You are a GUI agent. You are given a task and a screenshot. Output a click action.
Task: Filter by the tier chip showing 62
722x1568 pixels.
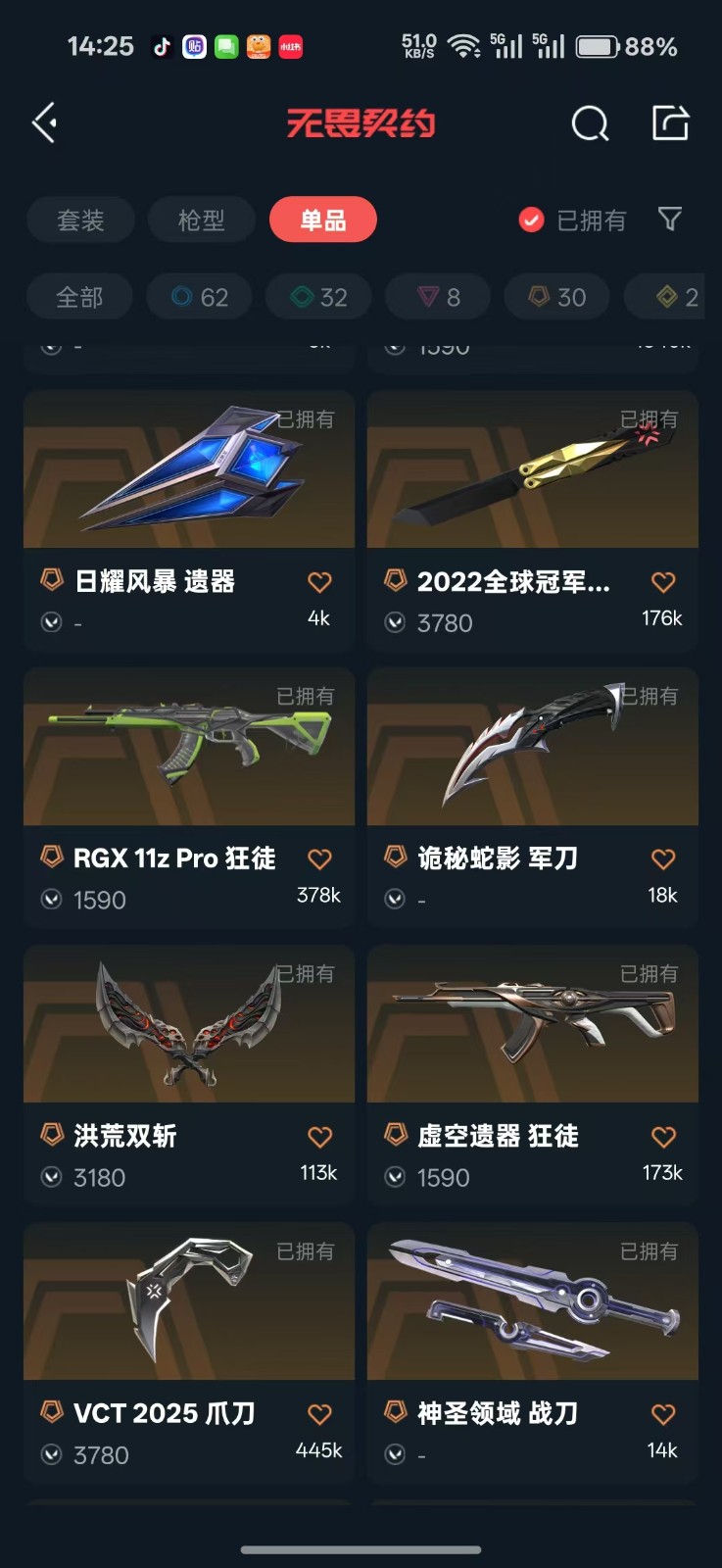coord(199,297)
